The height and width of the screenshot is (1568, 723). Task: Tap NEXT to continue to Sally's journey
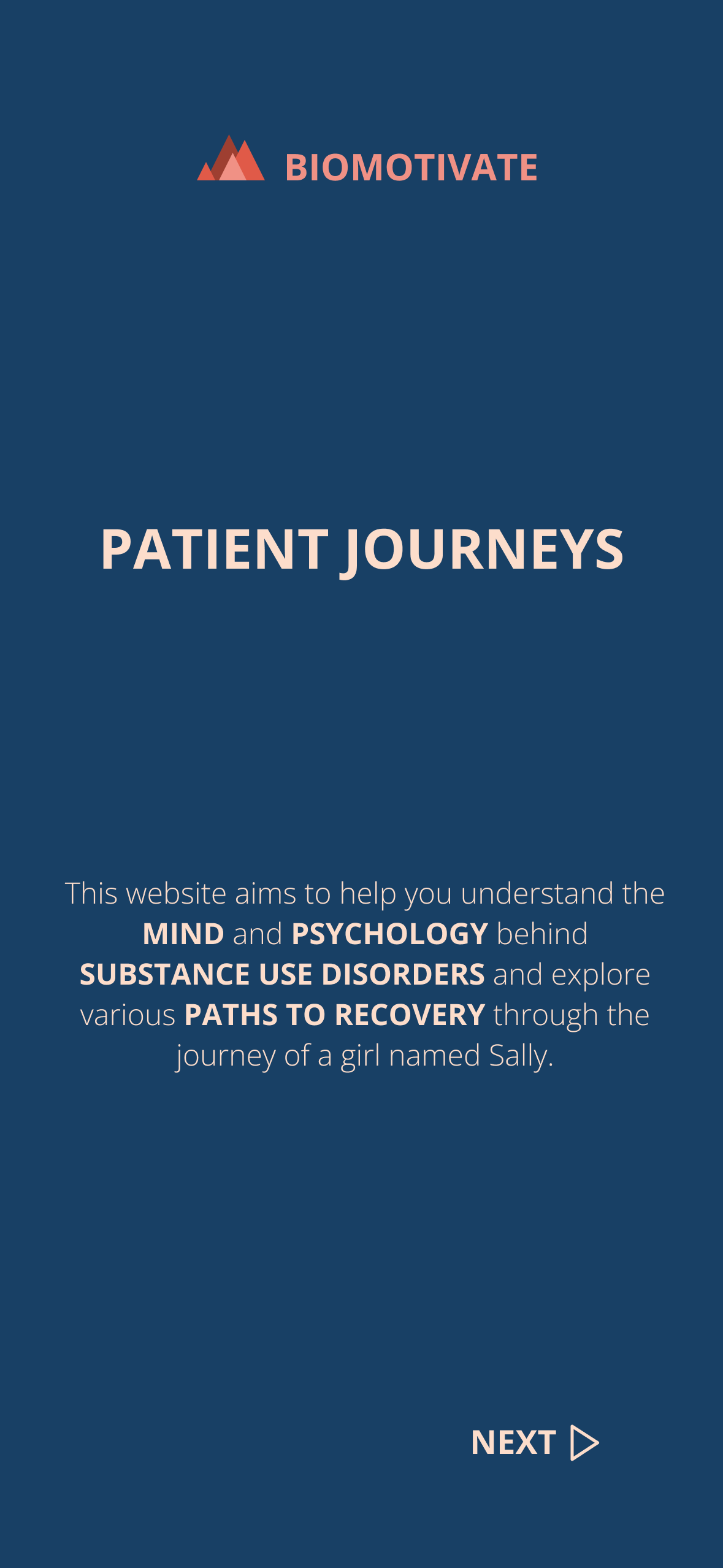pos(535,1442)
